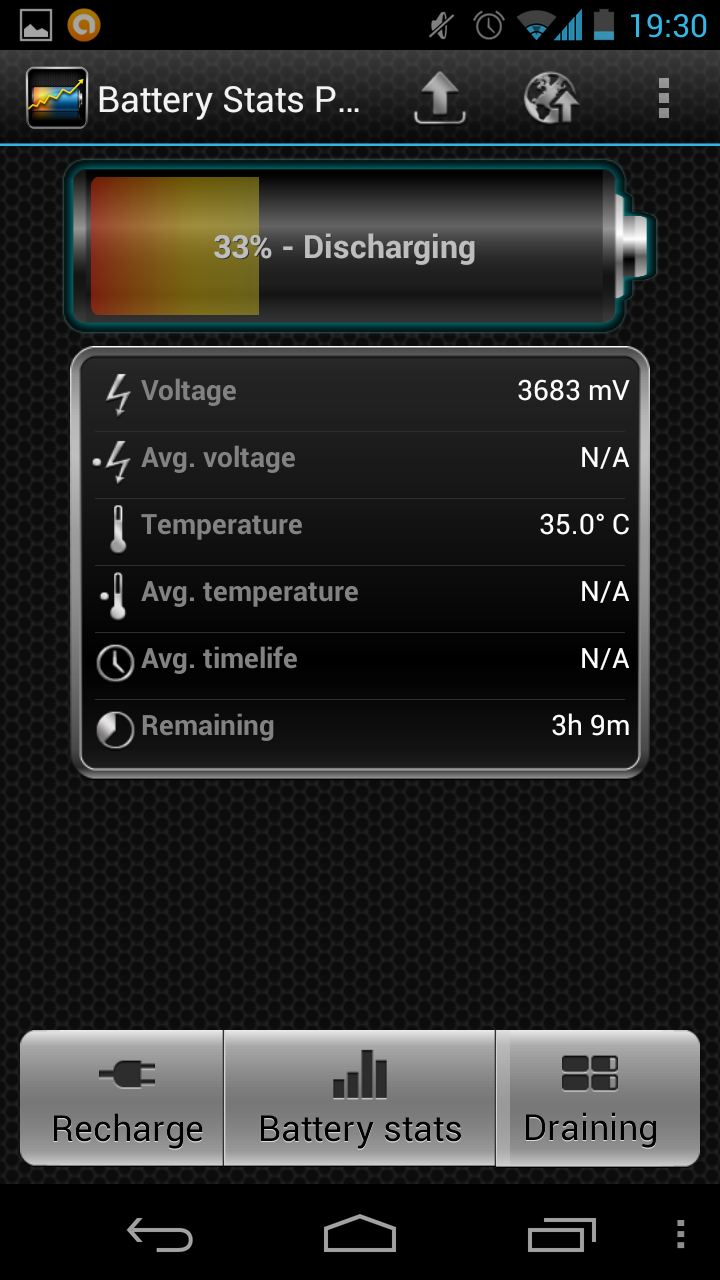View Battery stats

[360, 1098]
